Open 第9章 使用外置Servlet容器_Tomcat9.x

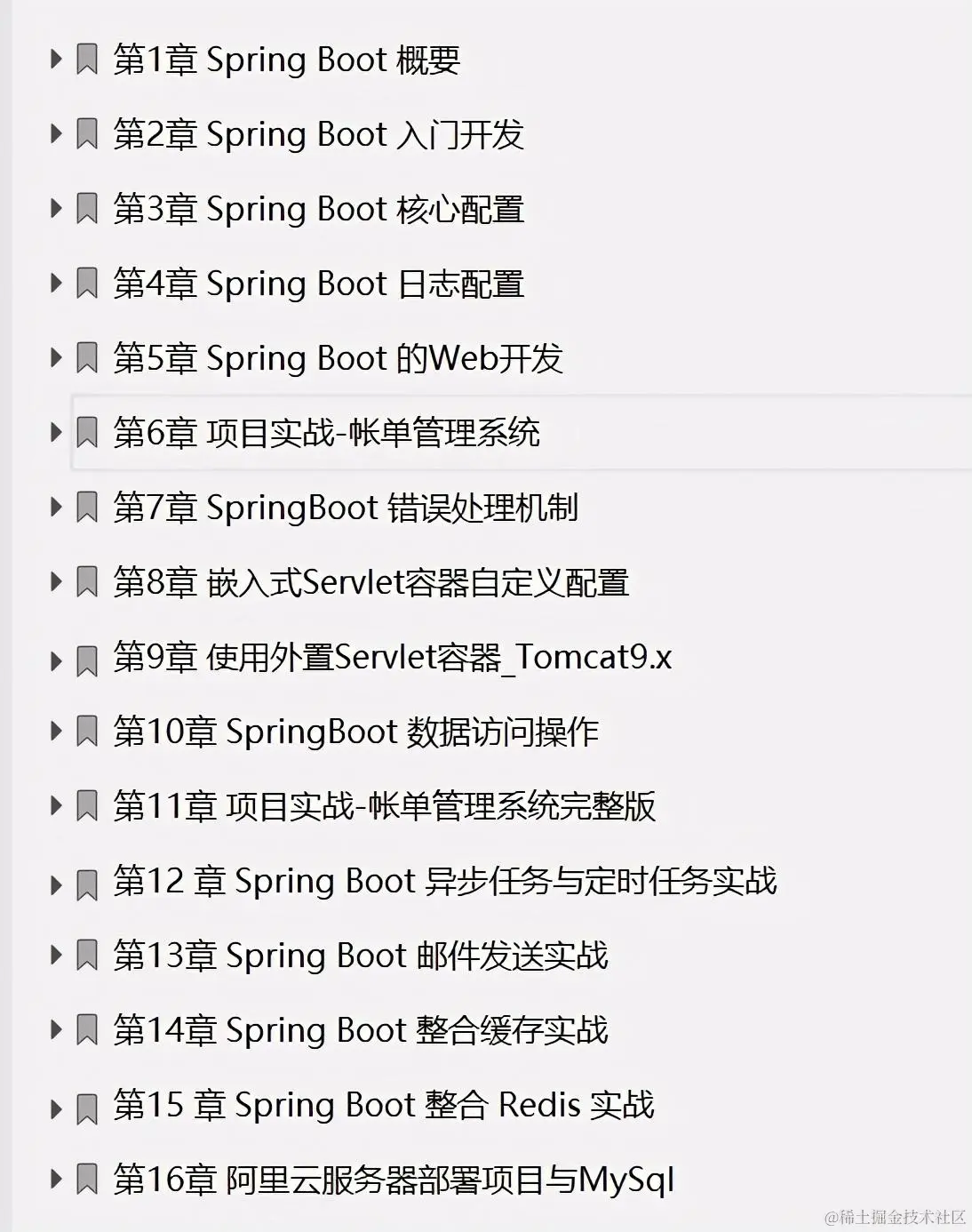pos(392,657)
